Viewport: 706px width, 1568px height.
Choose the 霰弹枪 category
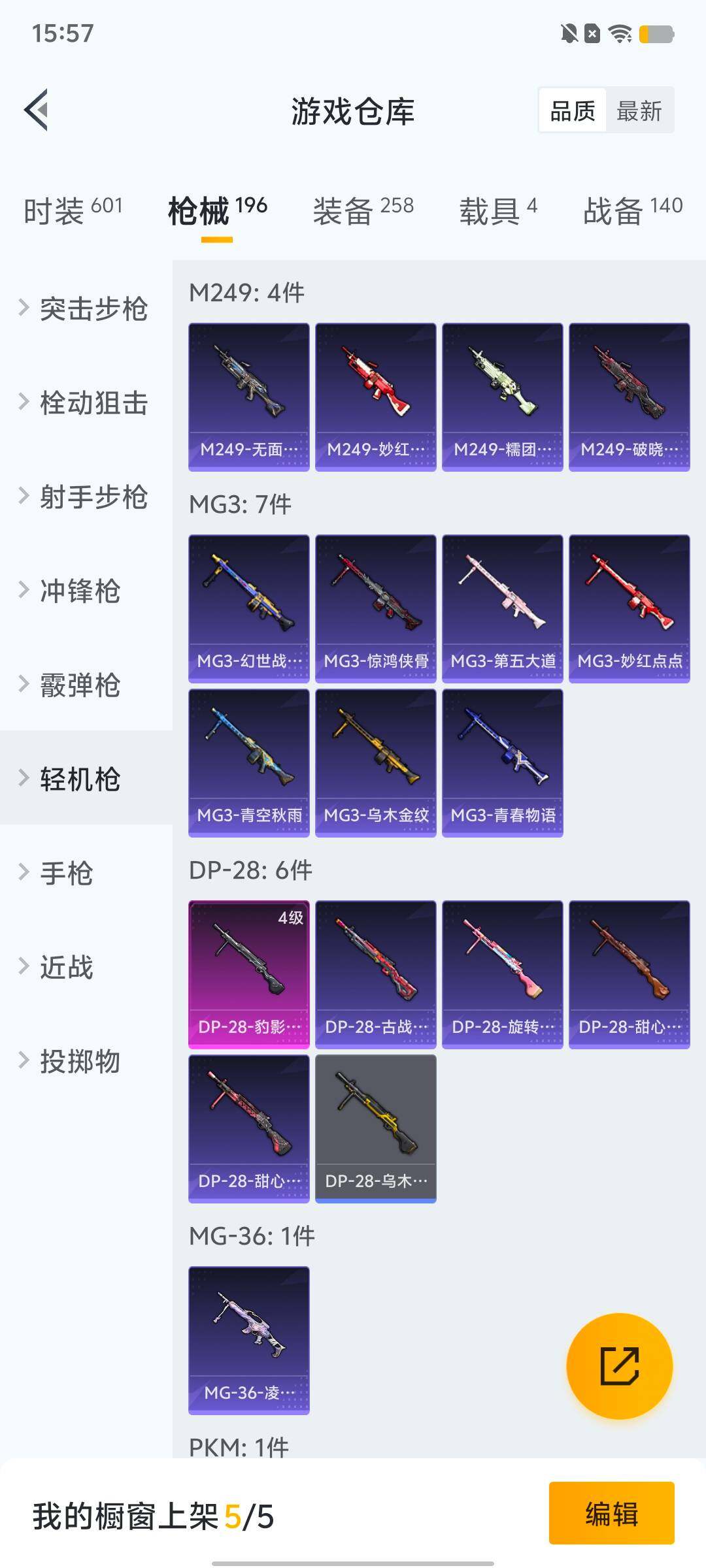[86, 685]
